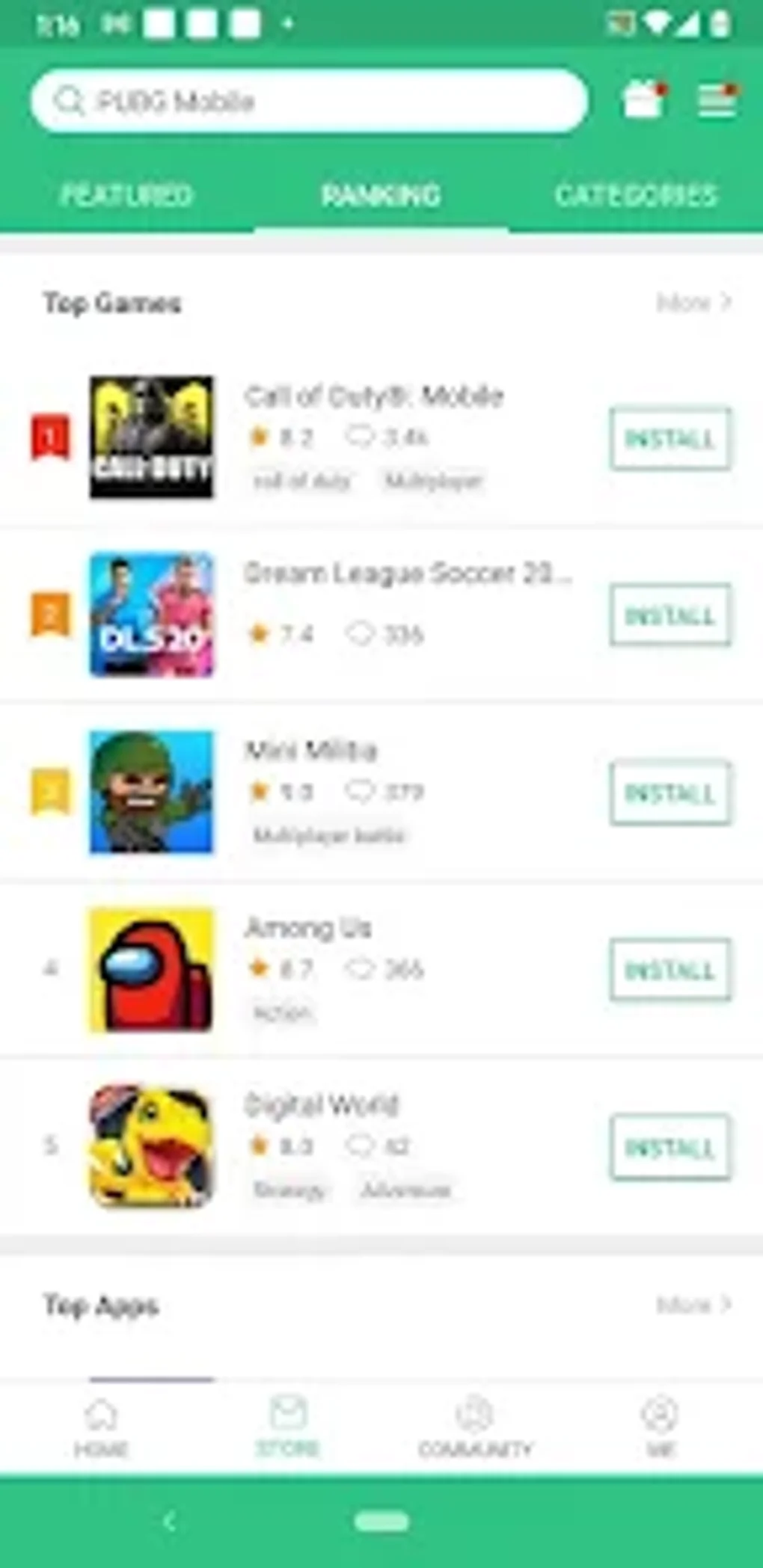This screenshot has height=1568, width=763.
Task: Install Among Us
Action: pos(670,969)
